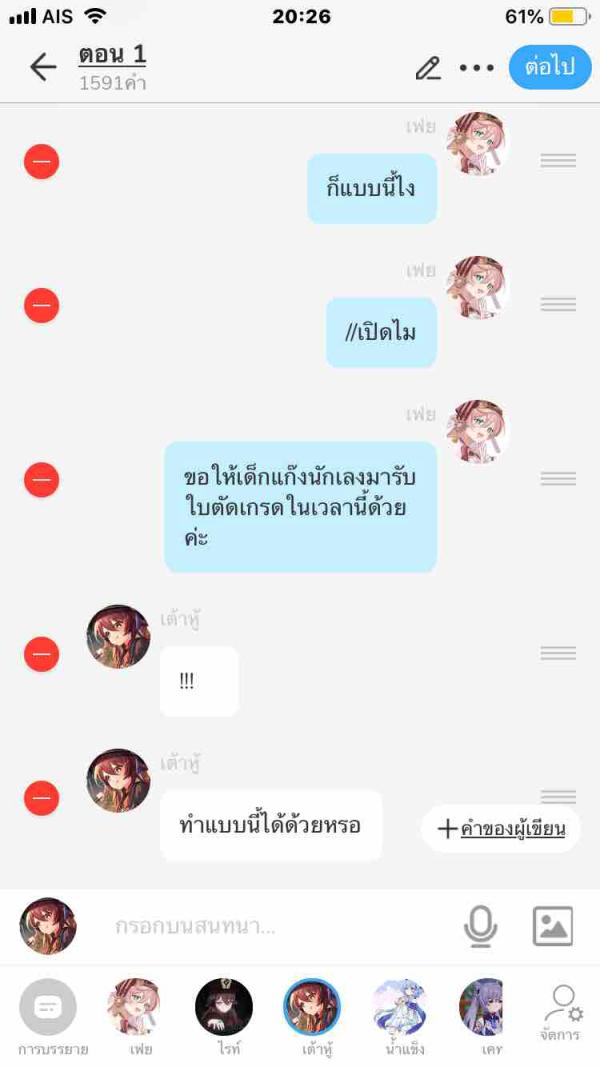Focus the กรอกบทสนทนา text field
Viewport: 600px width, 1067px height.
pyautogui.click(x=270, y=926)
